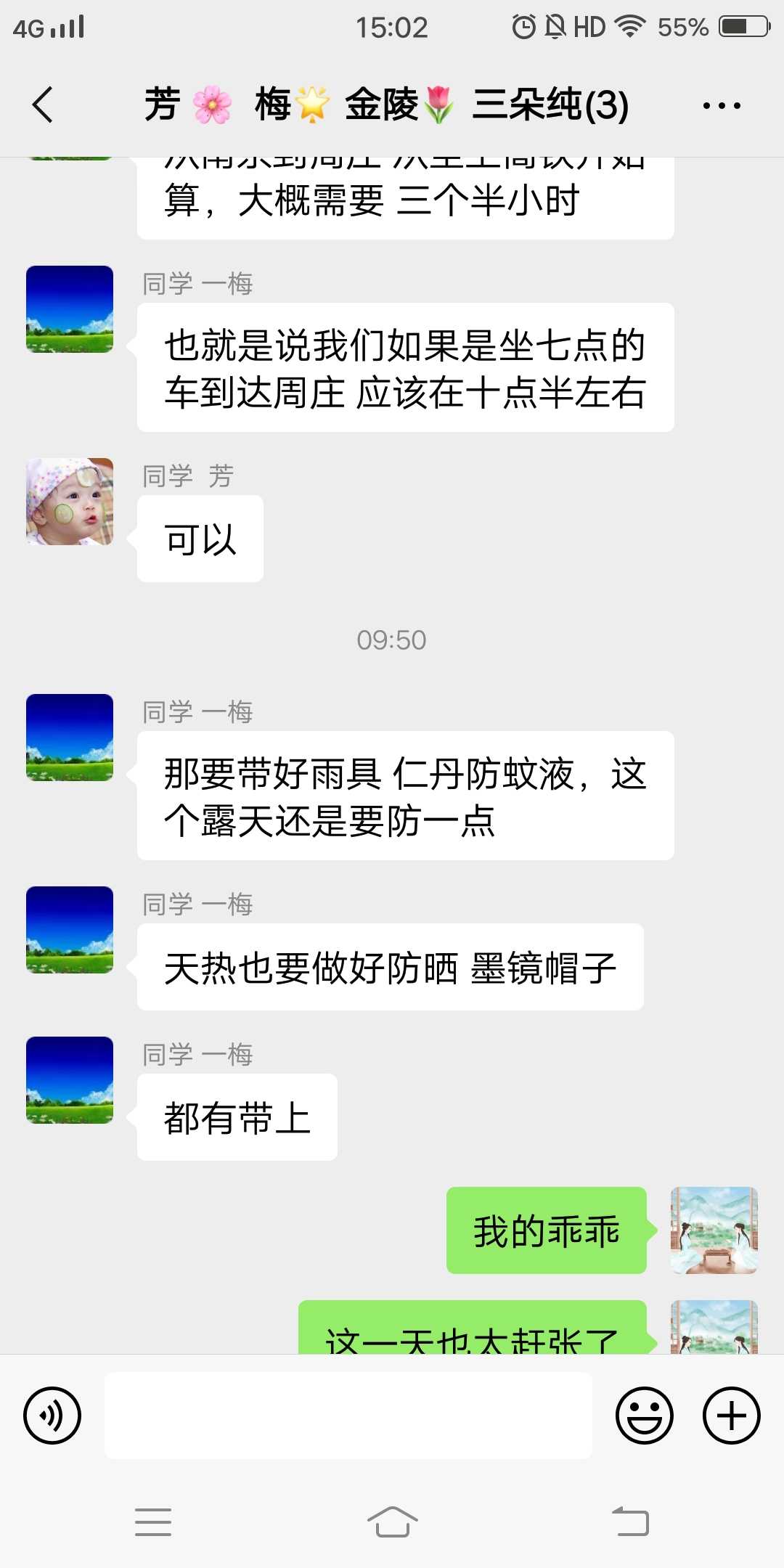
Task: Open the avatar above the 都有带上 message
Action: [x=70, y=1080]
